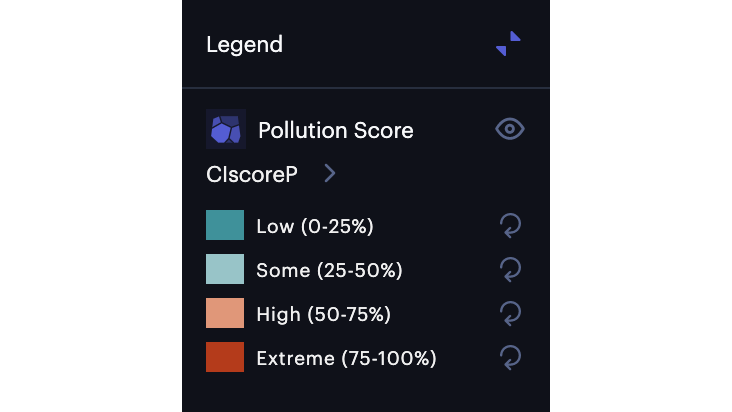Viewport: 732px width, 412px height.
Task: Reset the High (50-75%) category
Action: tap(510, 314)
